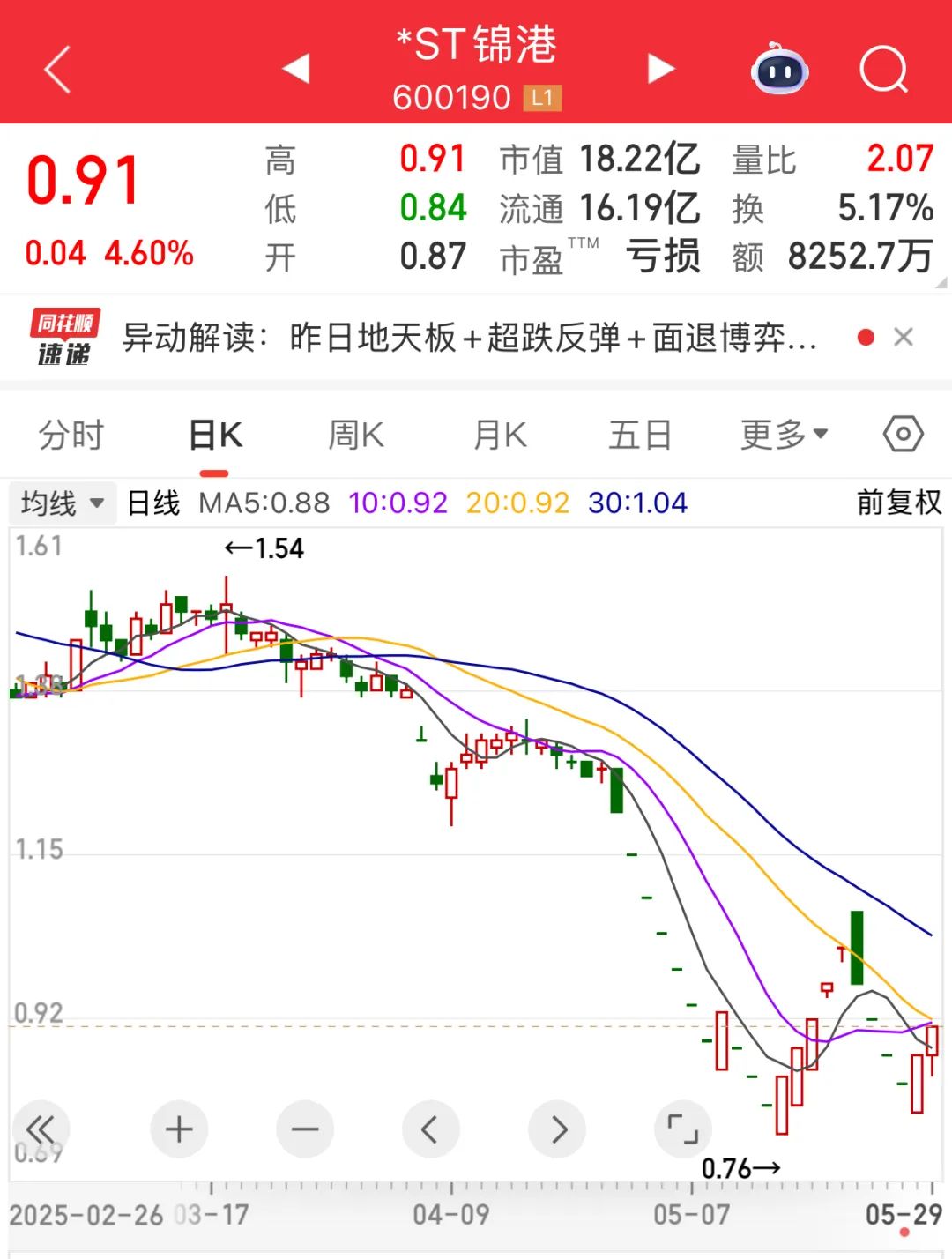Open stock search

[883, 69]
